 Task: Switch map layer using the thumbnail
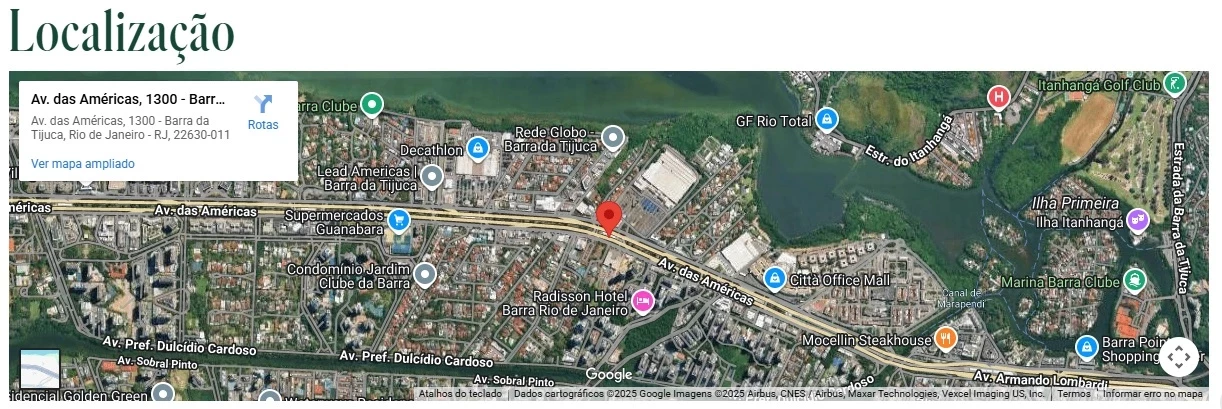(x=40, y=369)
